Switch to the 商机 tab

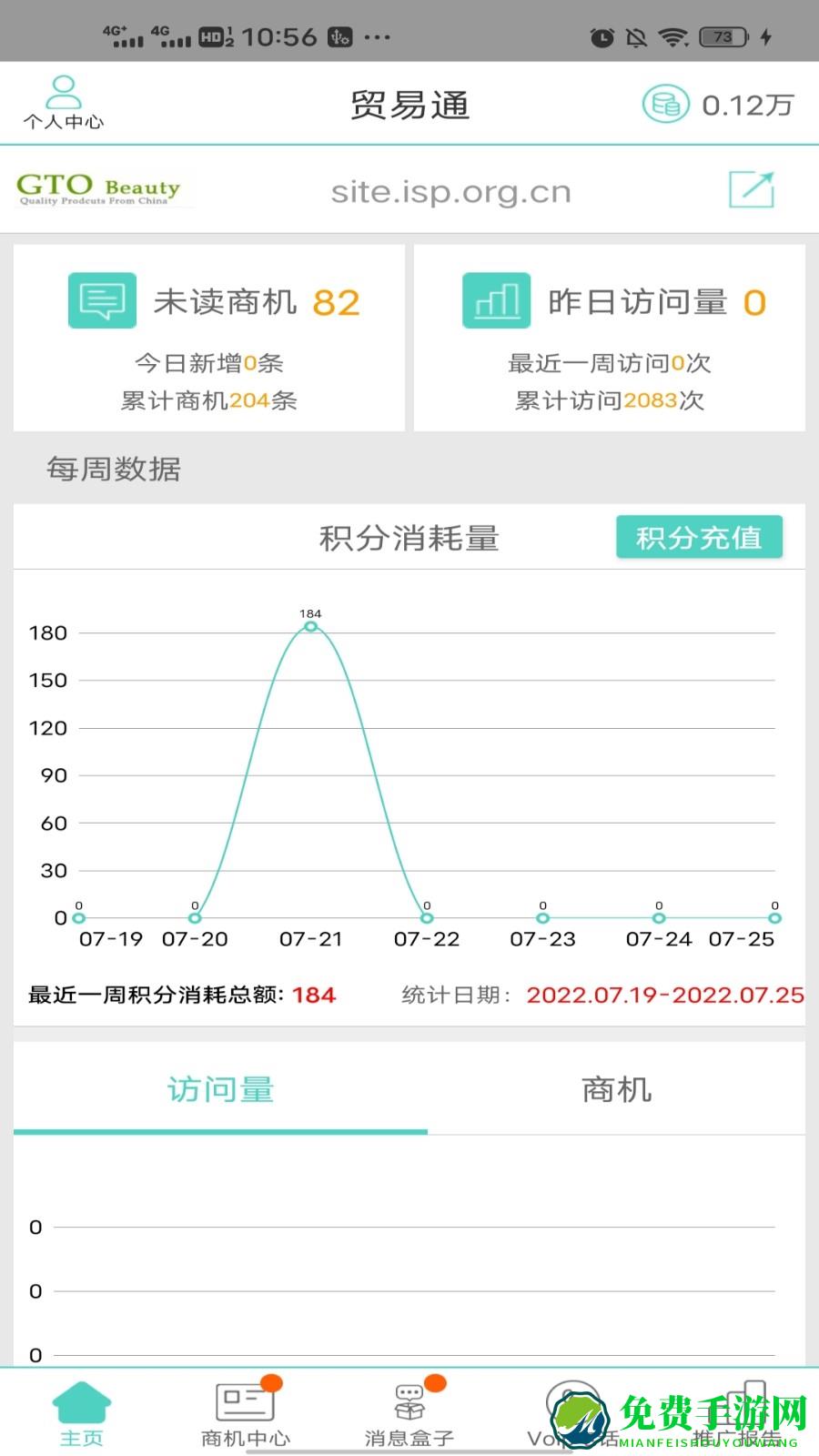point(615,1089)
